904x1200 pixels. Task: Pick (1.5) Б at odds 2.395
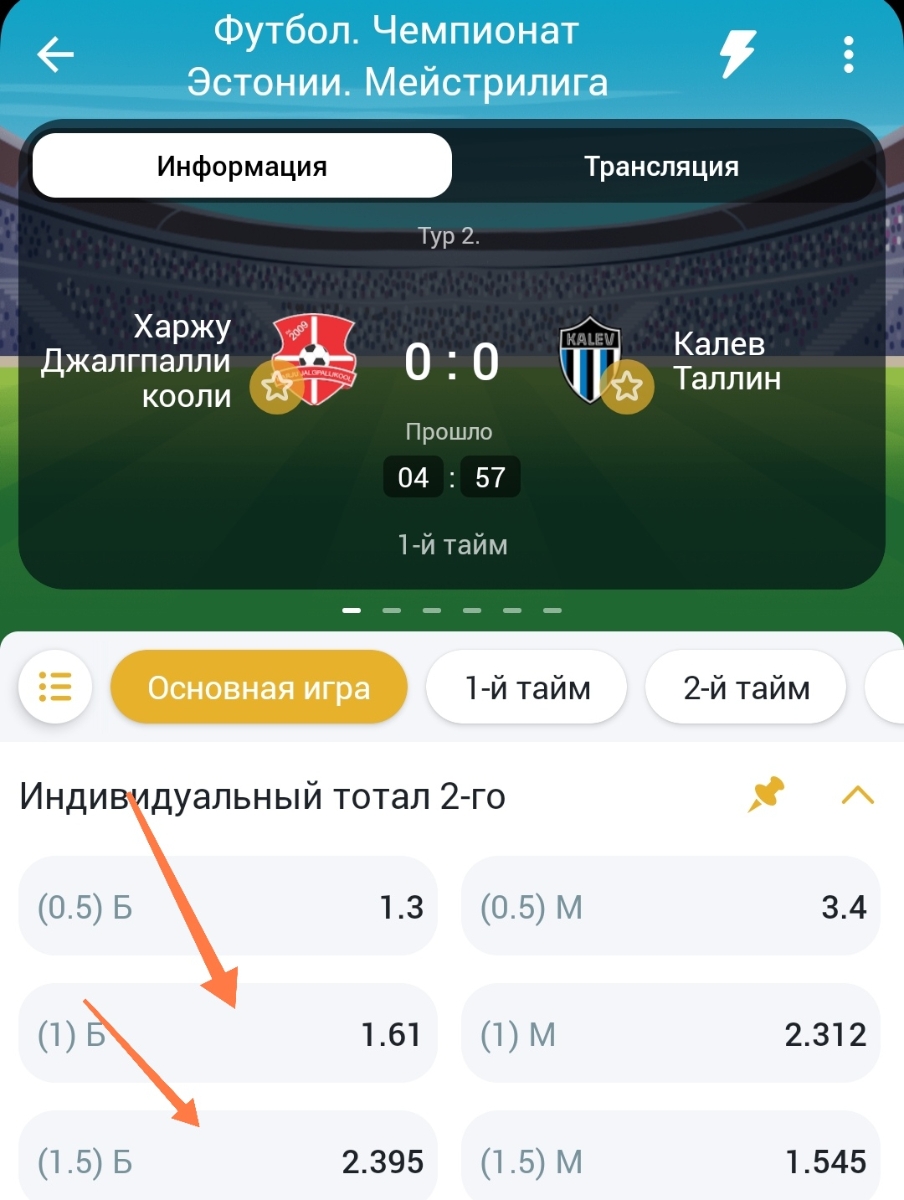point(228,1160)
